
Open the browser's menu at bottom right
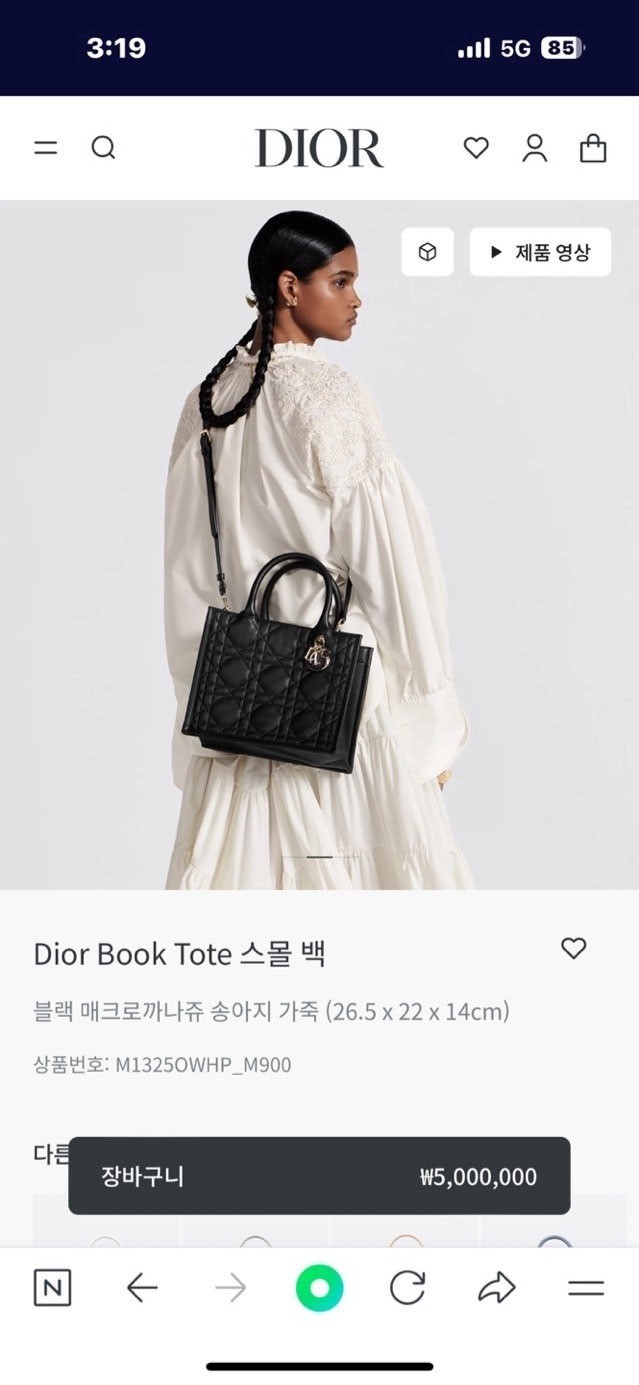click(x=586, y=1288)
